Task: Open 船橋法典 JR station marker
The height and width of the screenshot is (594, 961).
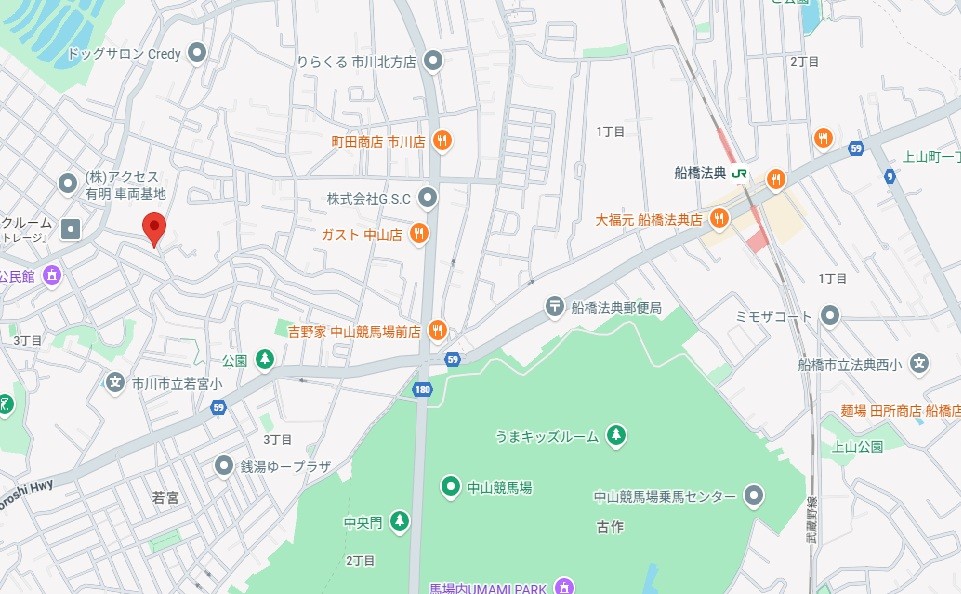Action: 741,173
